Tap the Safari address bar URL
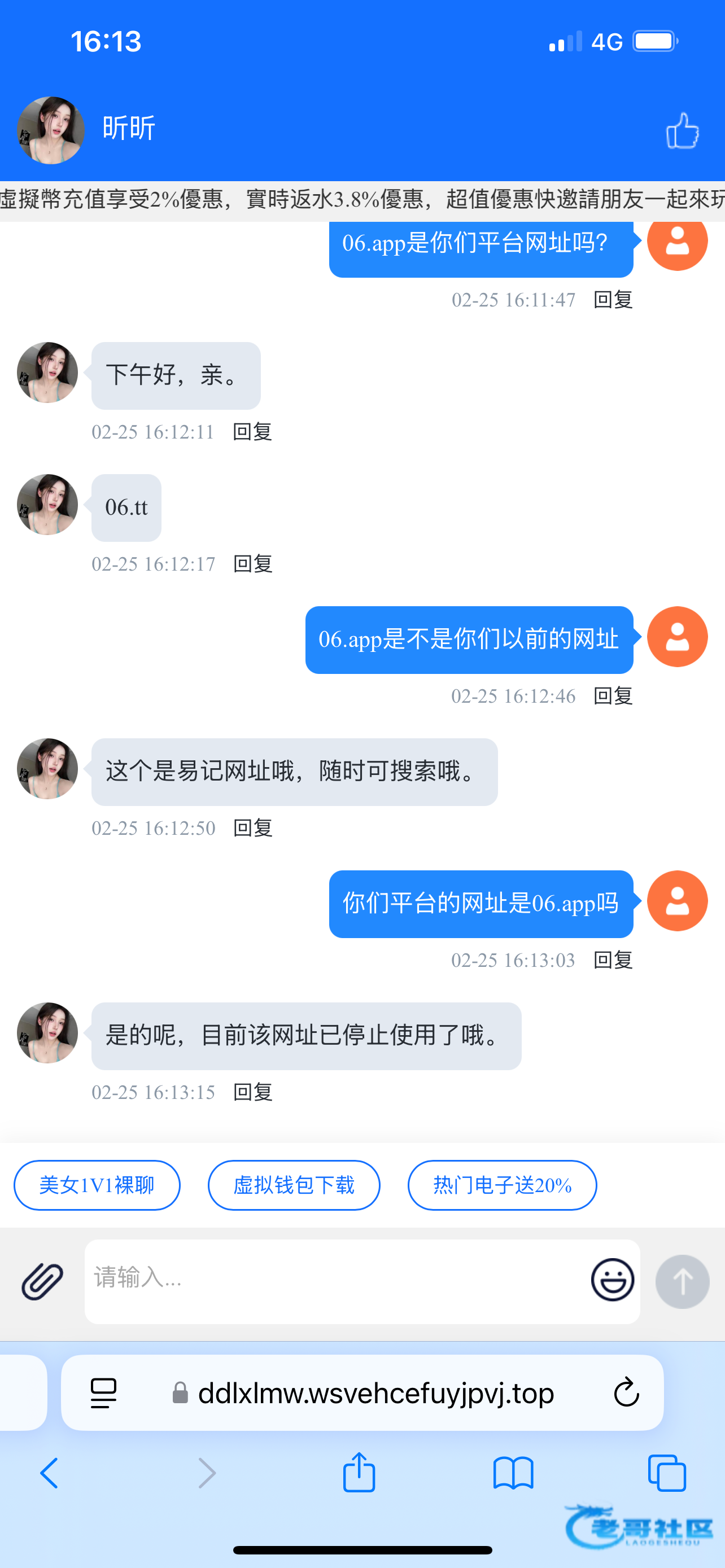725x1568 pixels. point(375,1392)
